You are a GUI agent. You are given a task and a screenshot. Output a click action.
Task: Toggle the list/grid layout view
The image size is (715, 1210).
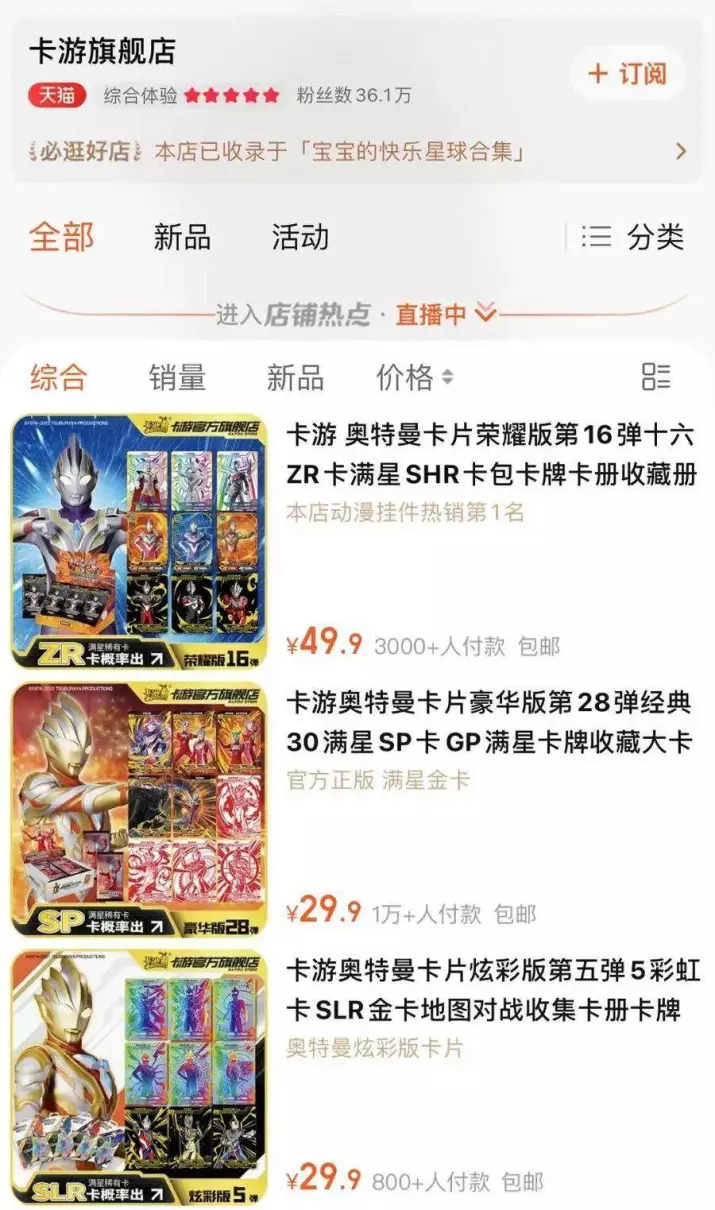pos(656,377)
